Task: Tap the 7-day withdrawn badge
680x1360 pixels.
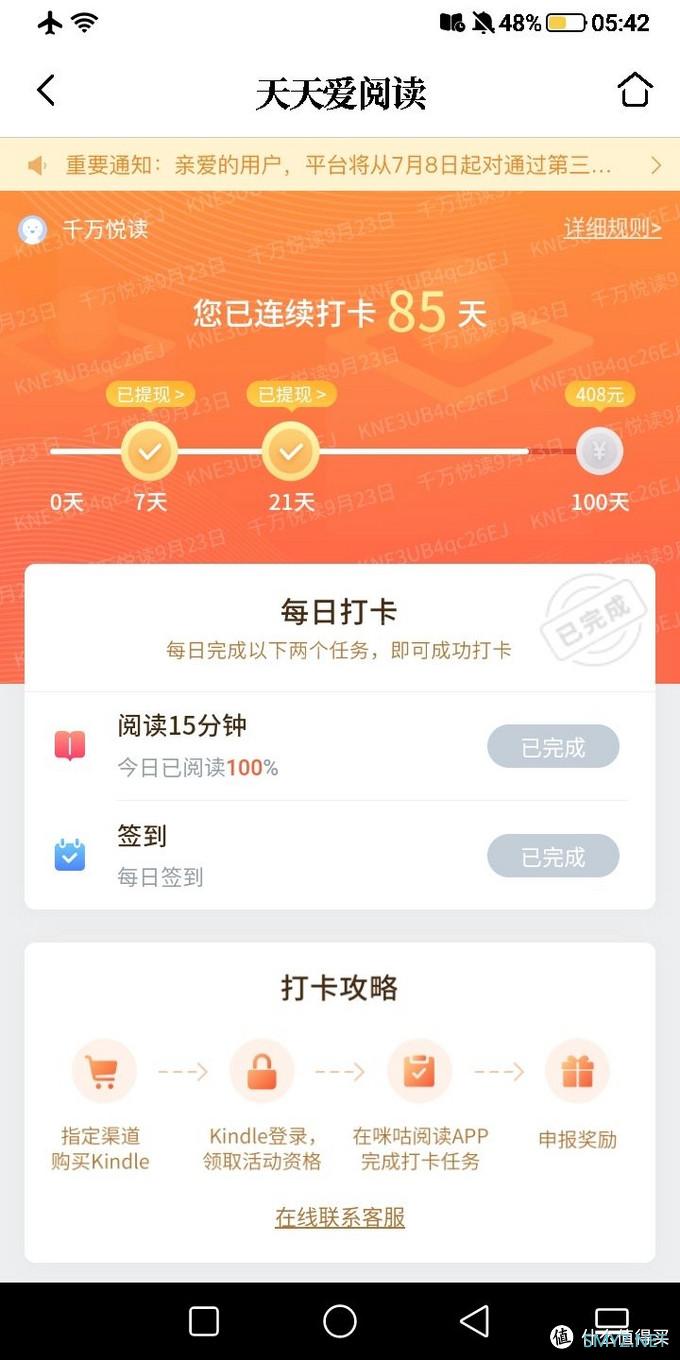Action: pyautogui.click(x=150, y=395)
